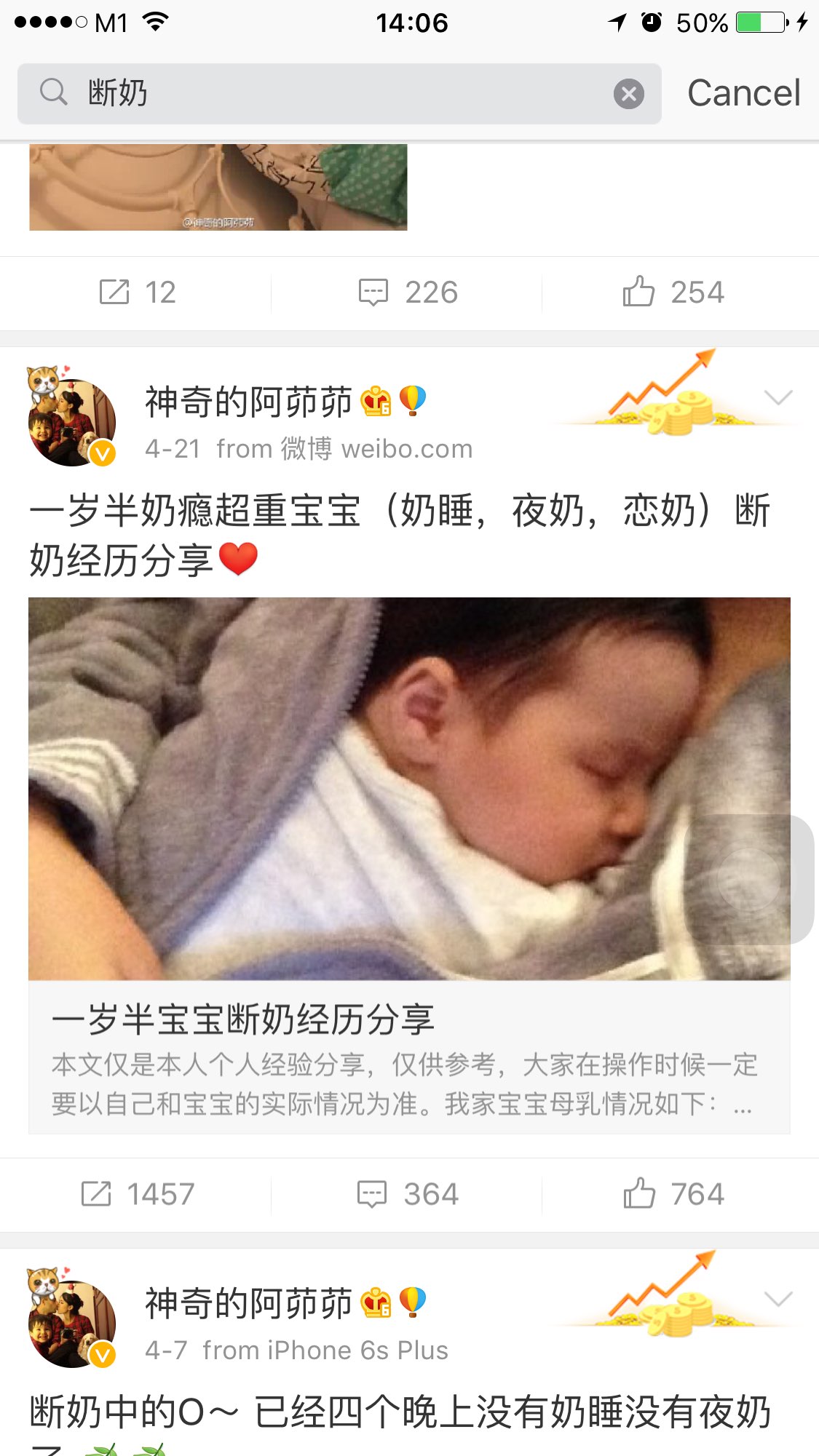The width and height of the screenshot is (819, 1456).
Task: Open 神奇的阿茆茆 avatar on 4-7 post
Action: 71,1322
